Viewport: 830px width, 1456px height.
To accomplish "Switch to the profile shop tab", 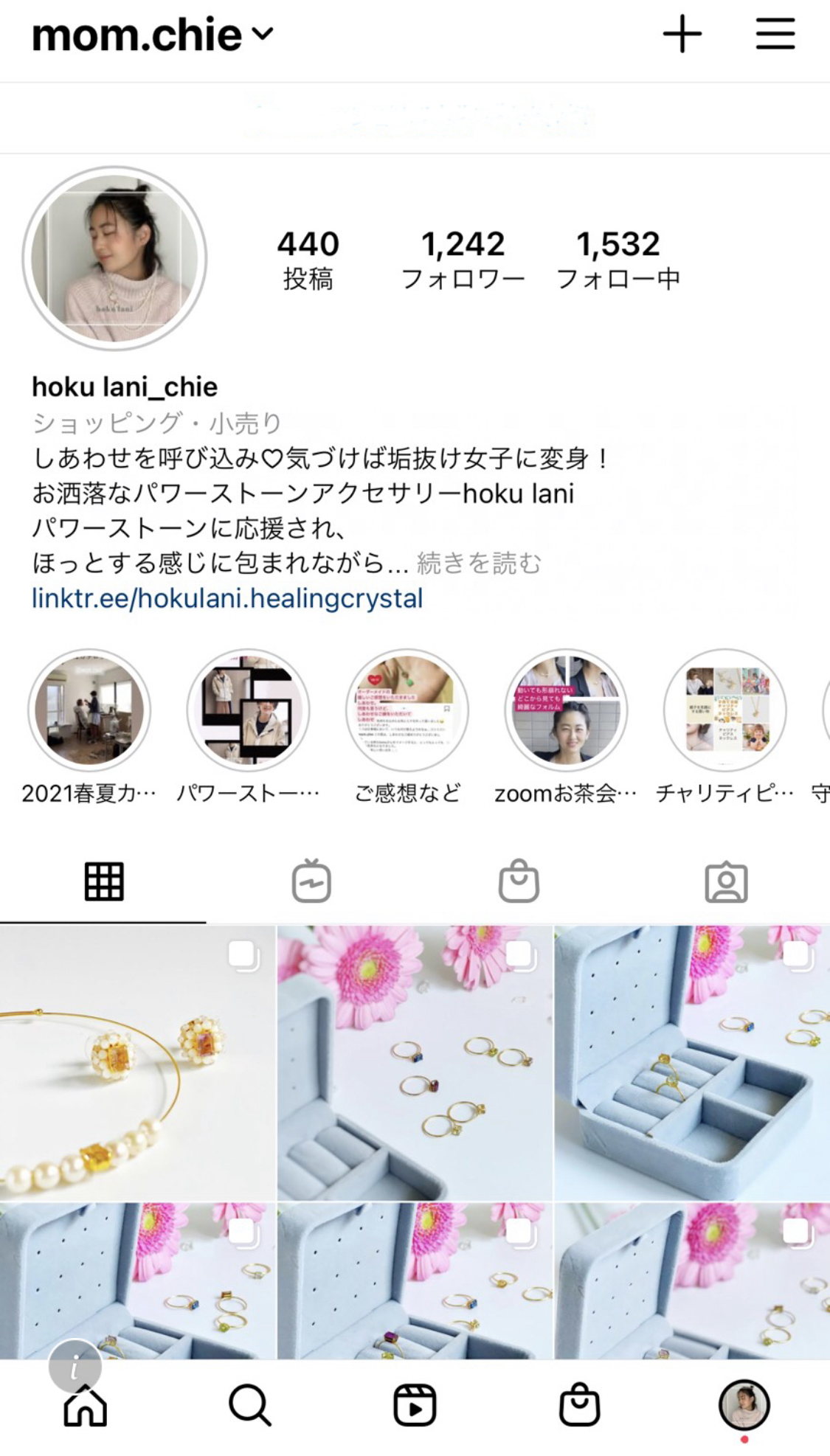I will [x=519, y=881].
